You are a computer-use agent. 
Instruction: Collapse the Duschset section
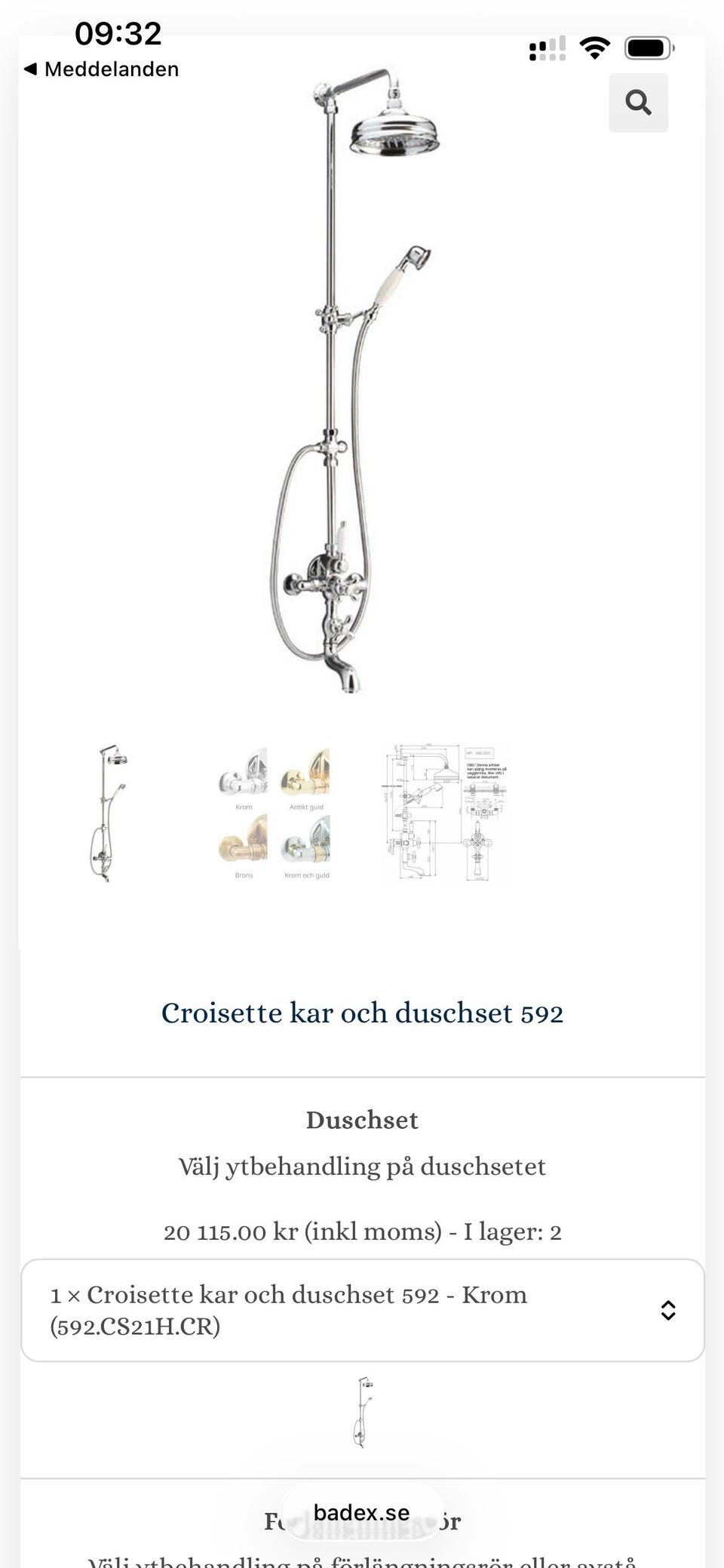click(362, 1120)
